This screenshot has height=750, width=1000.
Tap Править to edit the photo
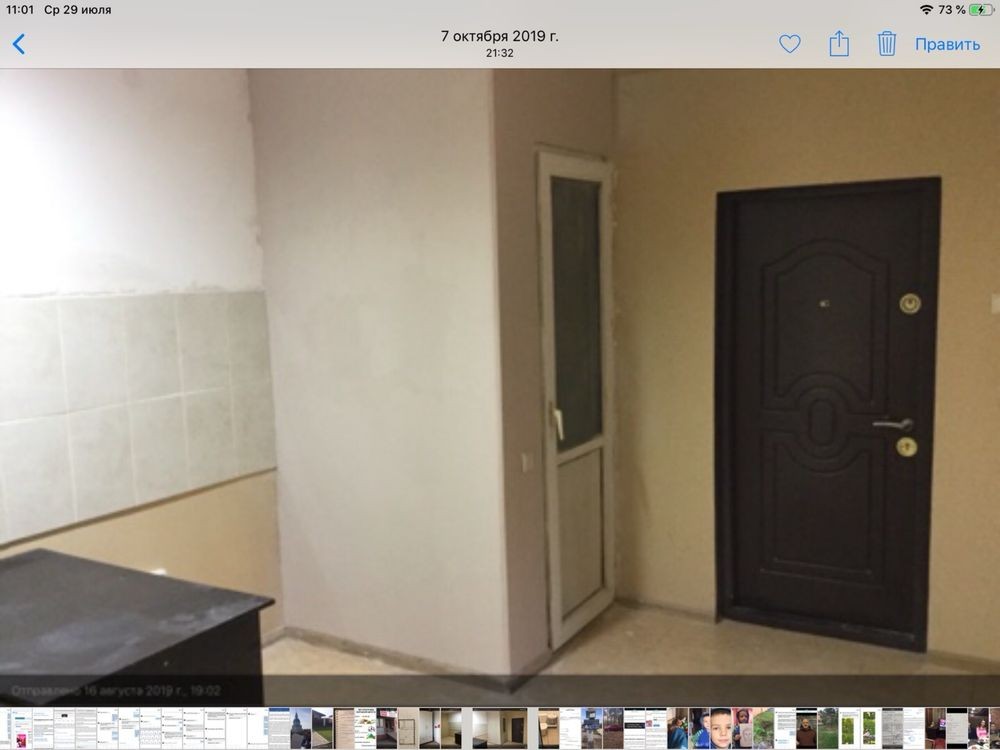click(x=947, y=44)
